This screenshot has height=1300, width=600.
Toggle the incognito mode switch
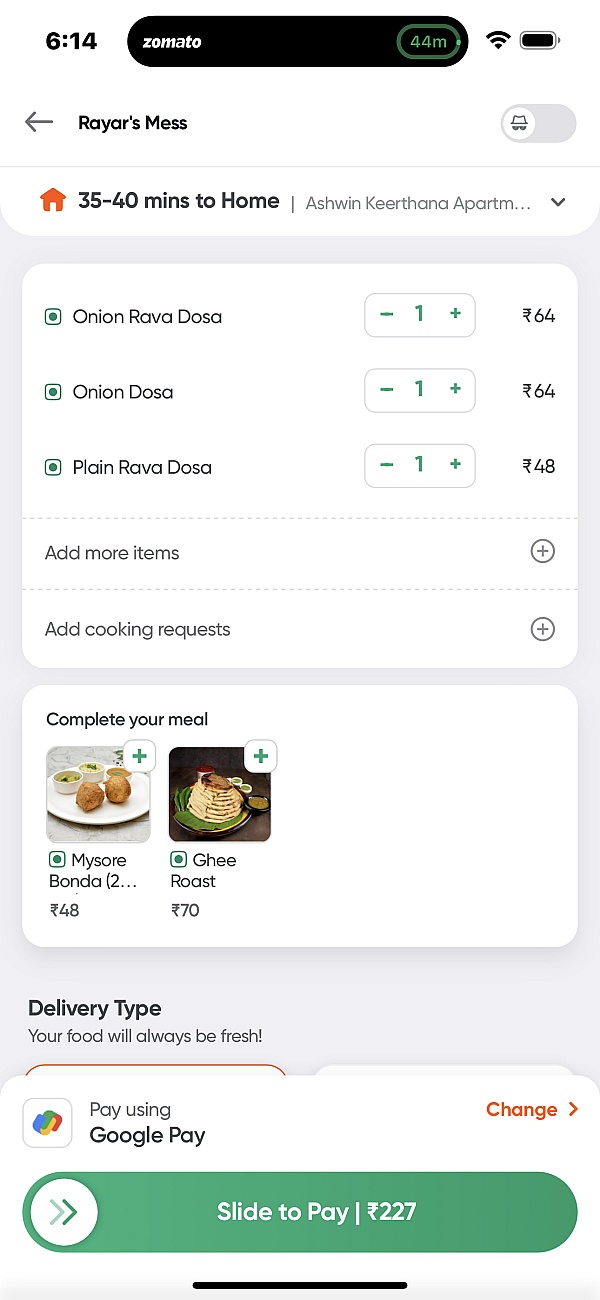539,123
